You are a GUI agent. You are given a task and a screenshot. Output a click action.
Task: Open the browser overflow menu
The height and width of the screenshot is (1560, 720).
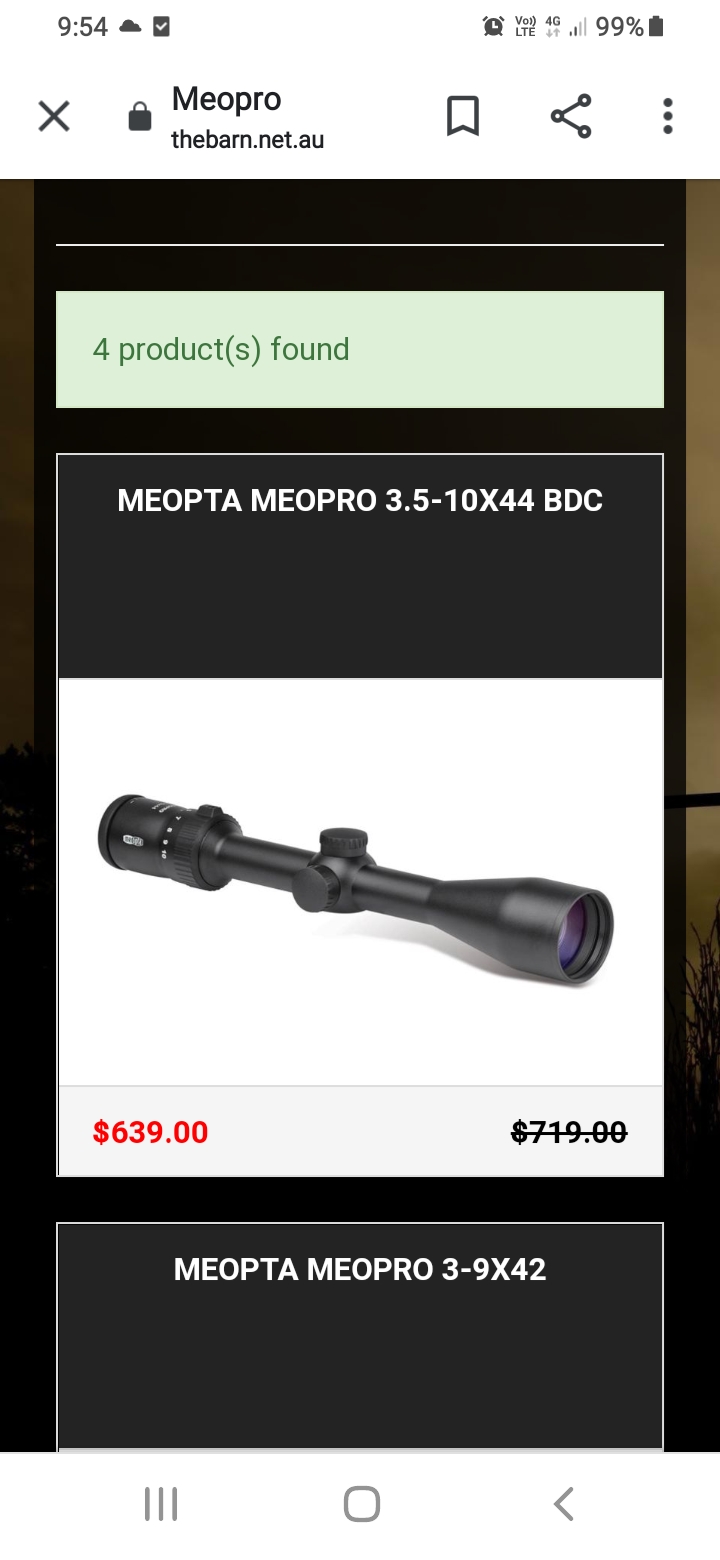[x=667, y=117]
